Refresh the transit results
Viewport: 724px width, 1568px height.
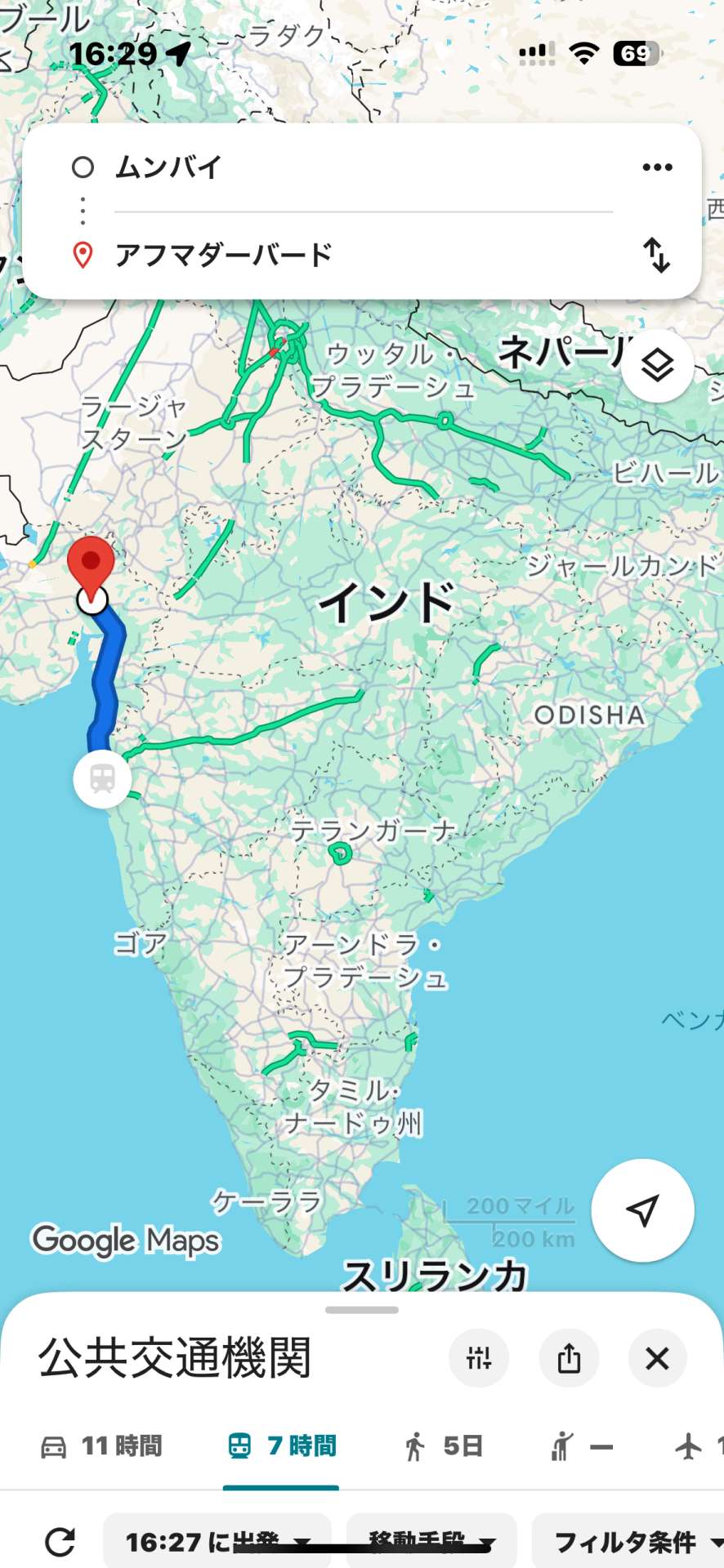pos(60,1541)
